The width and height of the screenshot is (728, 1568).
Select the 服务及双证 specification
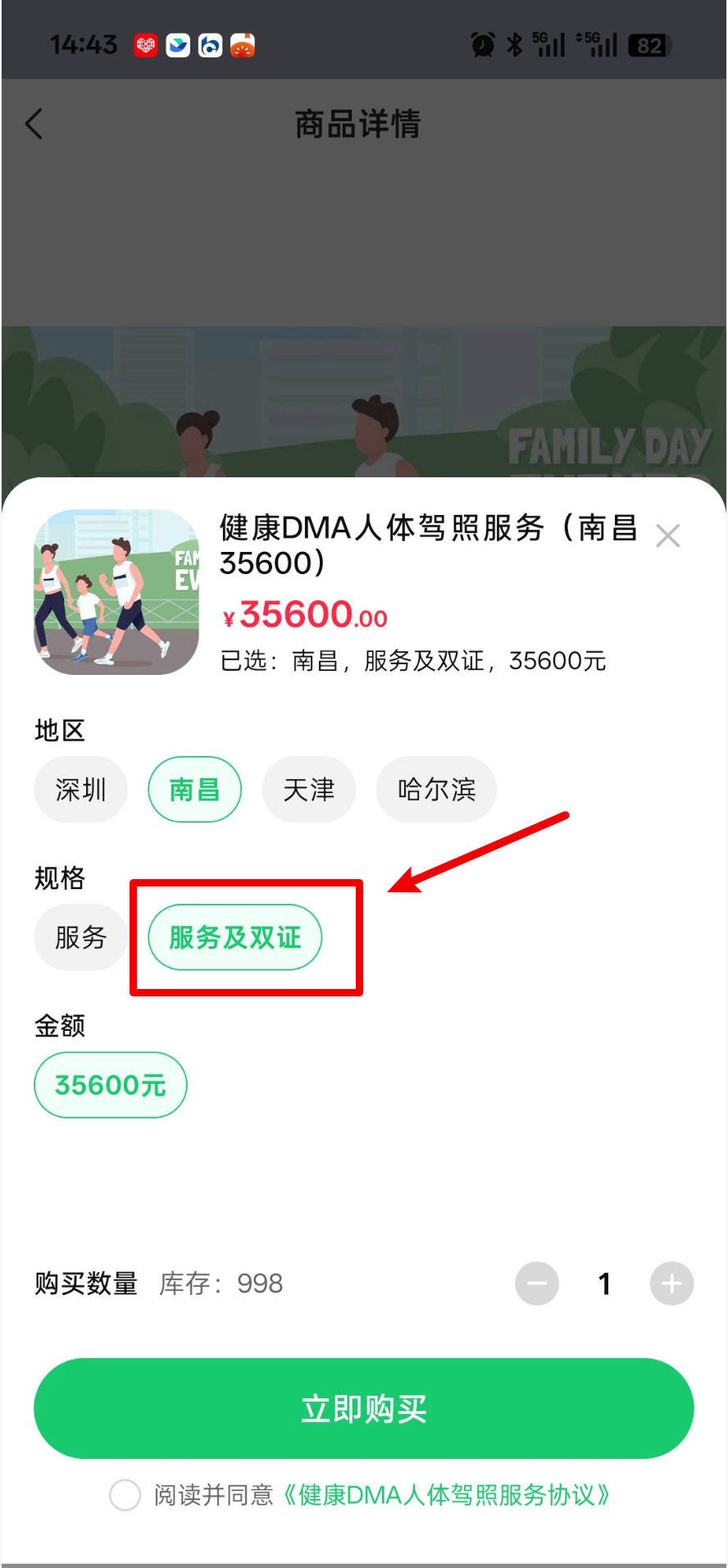(234, 937)
